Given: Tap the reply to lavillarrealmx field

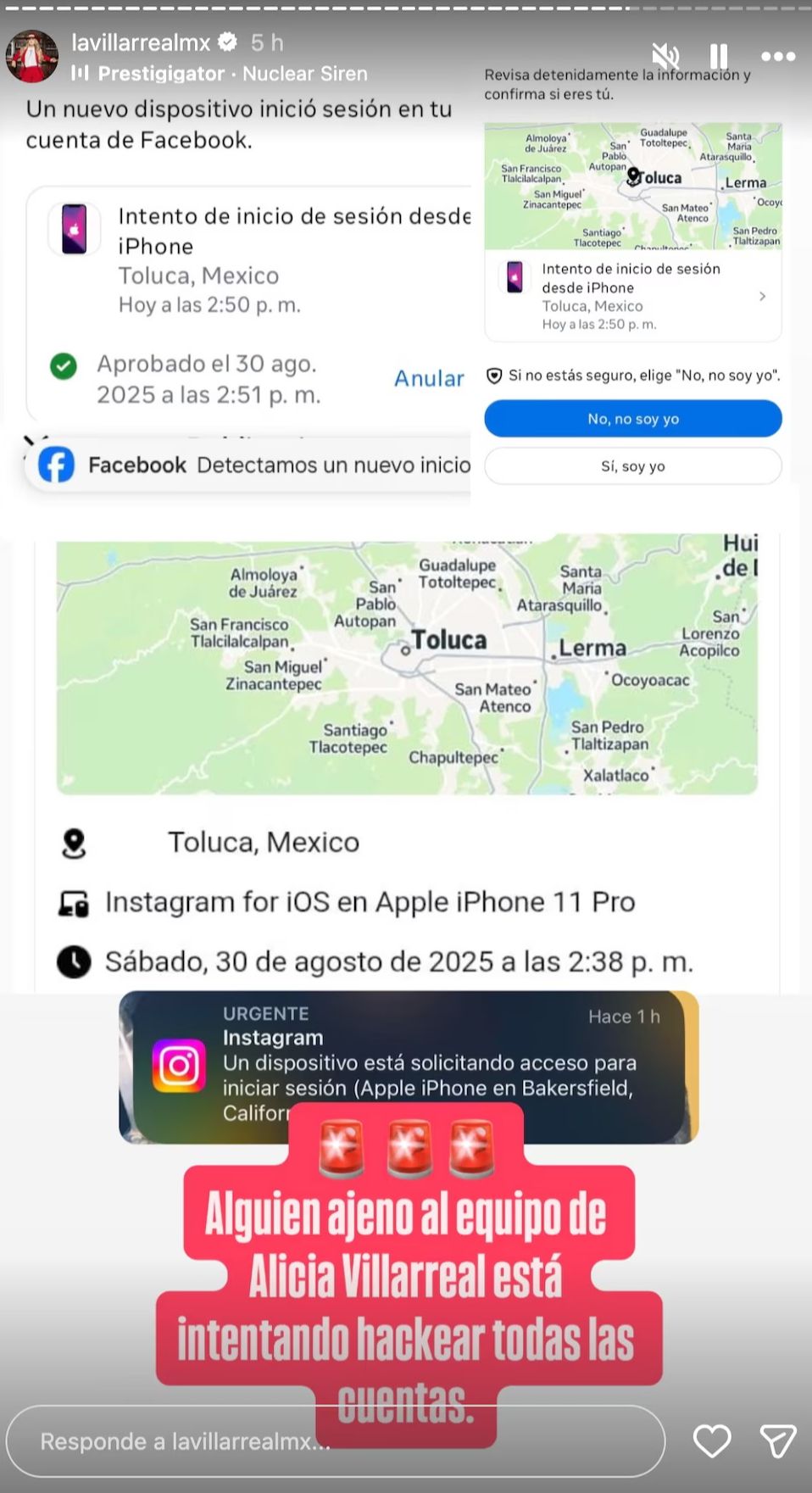Looking at the screenshot, I should tap(335, 1440).
